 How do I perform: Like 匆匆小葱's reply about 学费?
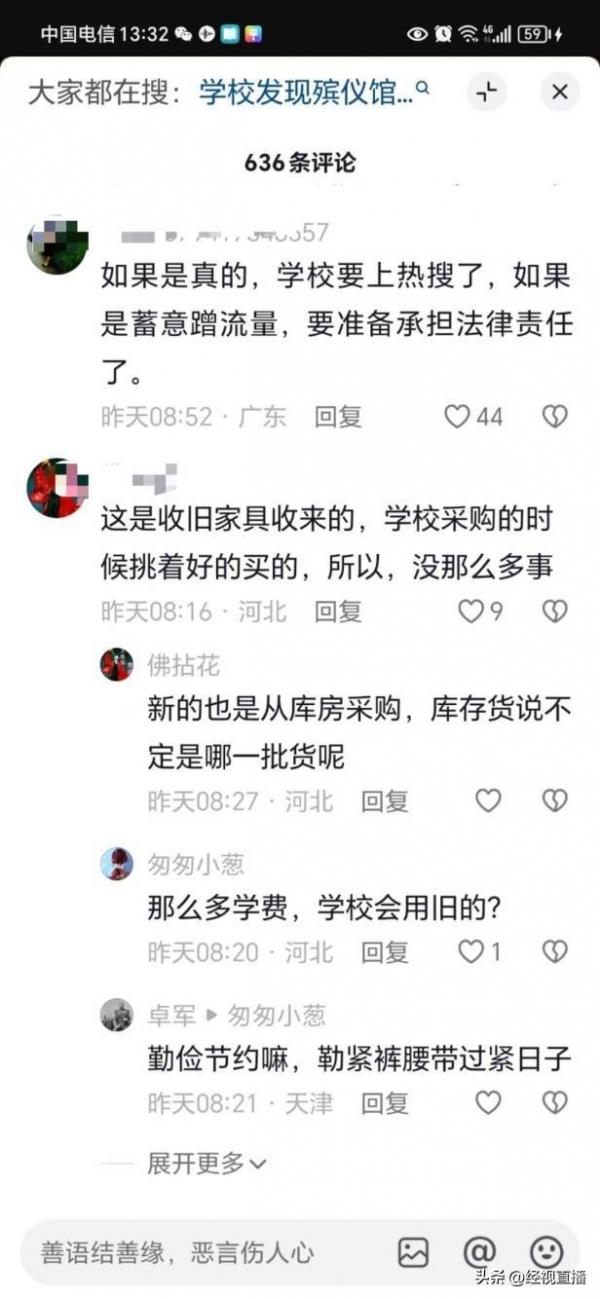tap(470, 951)
